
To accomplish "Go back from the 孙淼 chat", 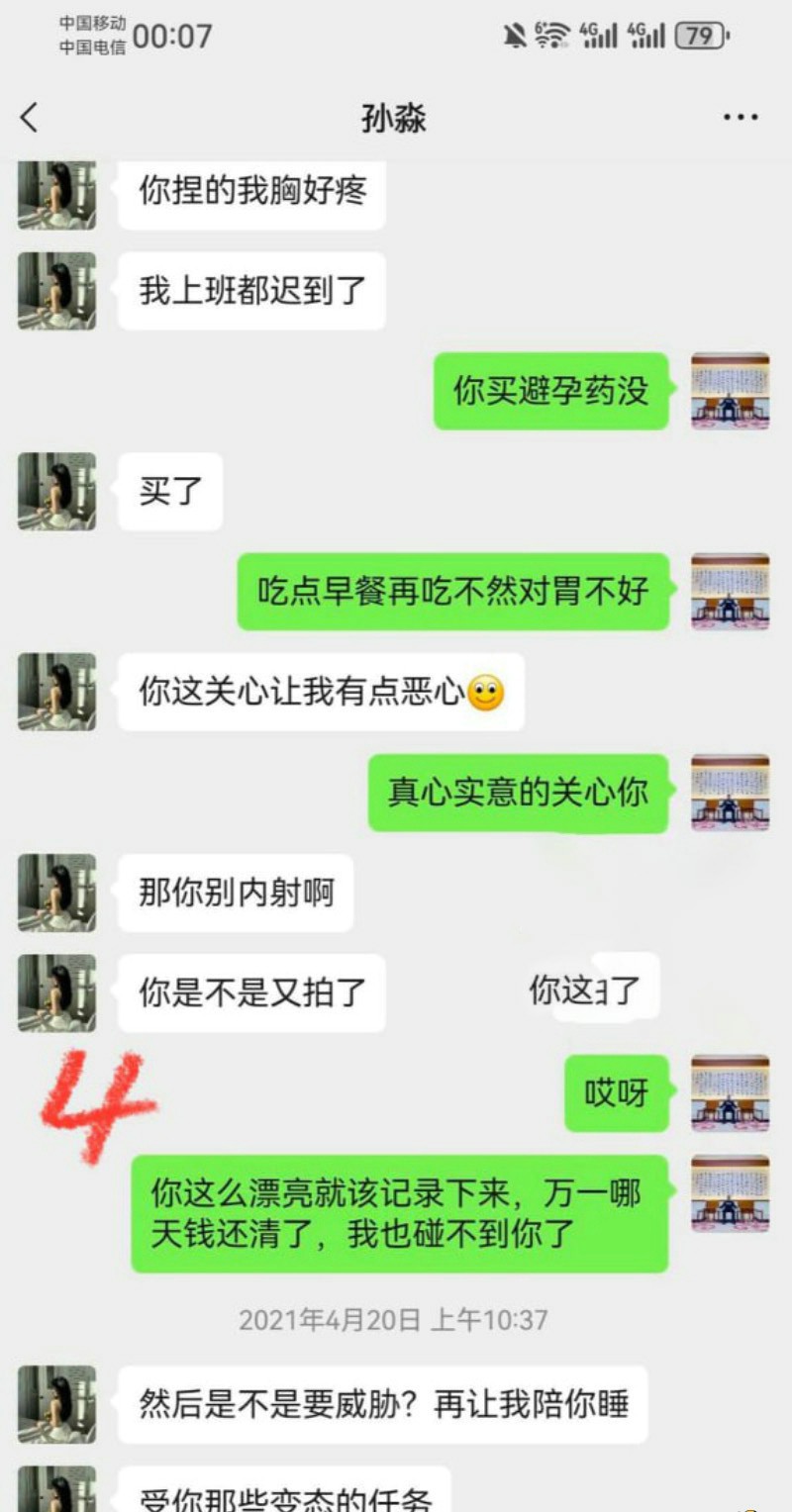I will click(30, 119).
